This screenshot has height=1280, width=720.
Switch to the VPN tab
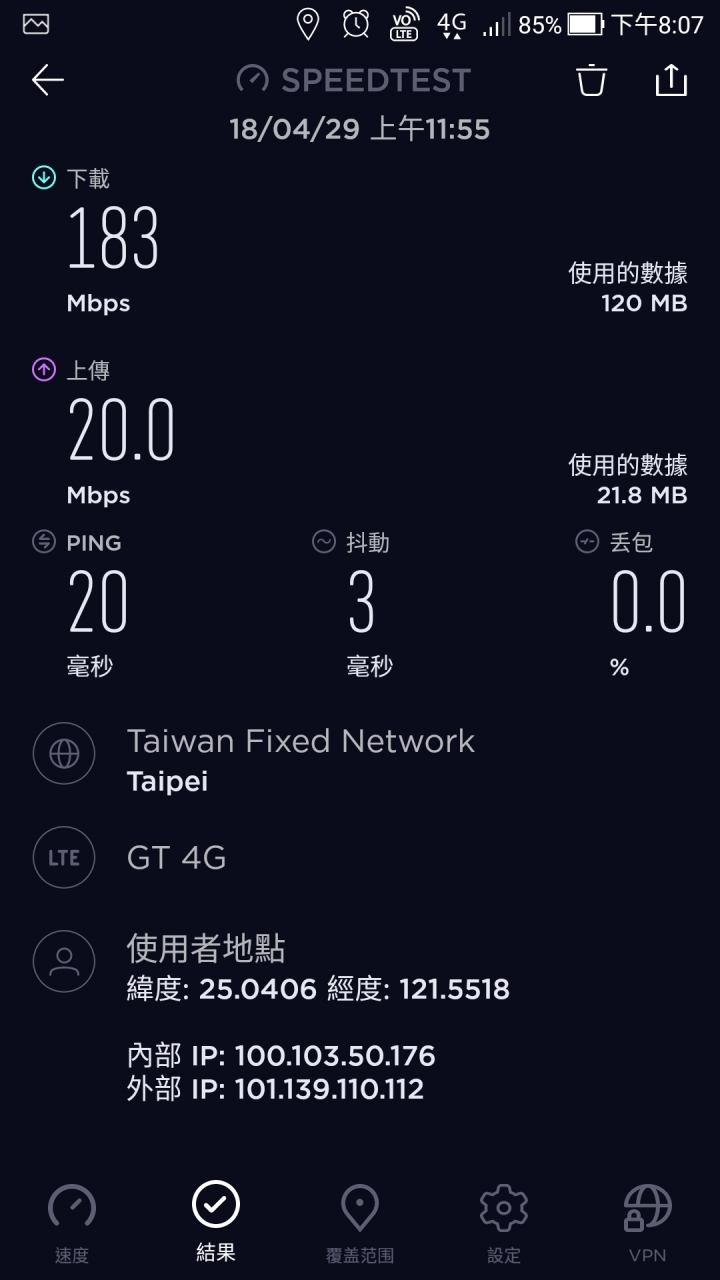(x=647, y=1223)
